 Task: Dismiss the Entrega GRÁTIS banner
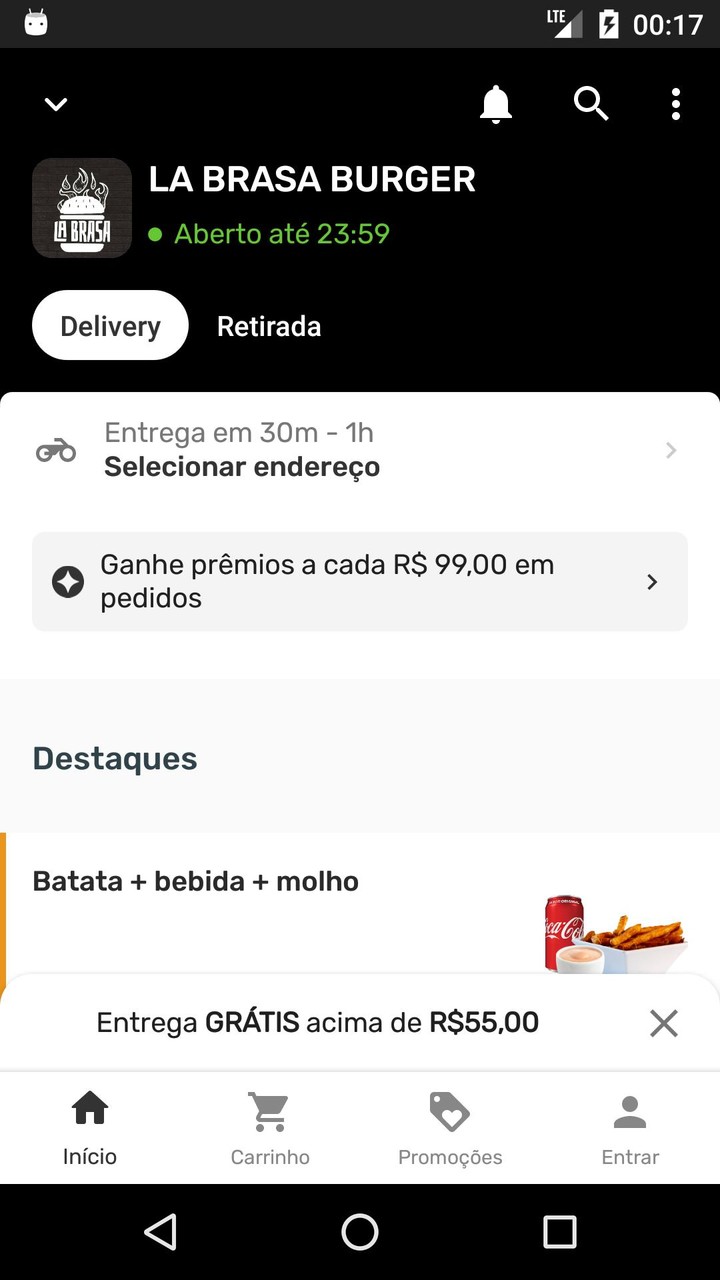click(664, 1023)
